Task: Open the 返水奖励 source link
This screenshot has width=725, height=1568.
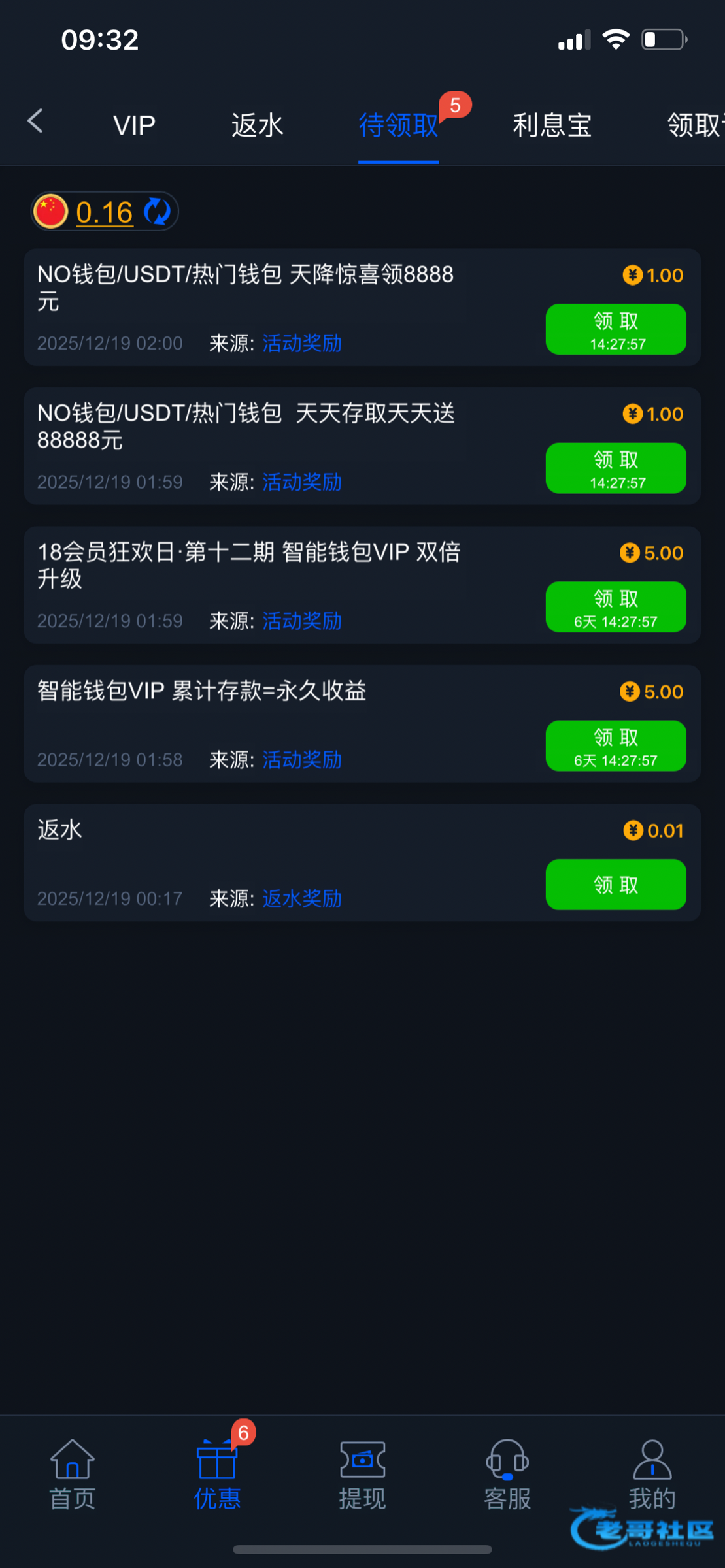Action: pos(302,898)
